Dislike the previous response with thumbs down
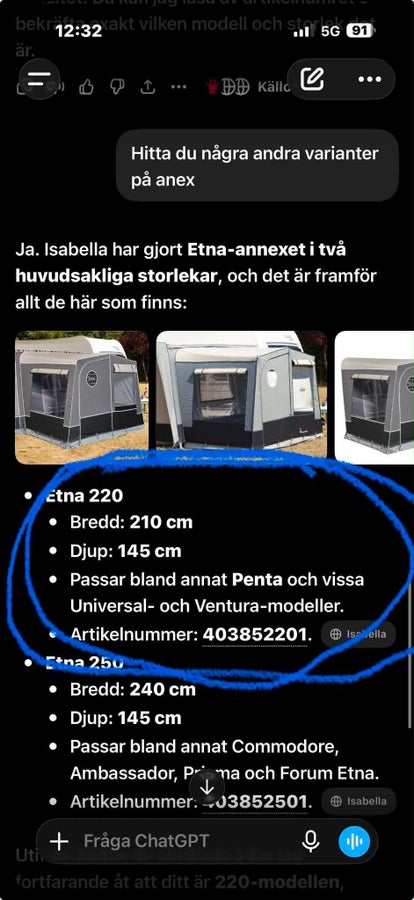 tap(117, 87)
